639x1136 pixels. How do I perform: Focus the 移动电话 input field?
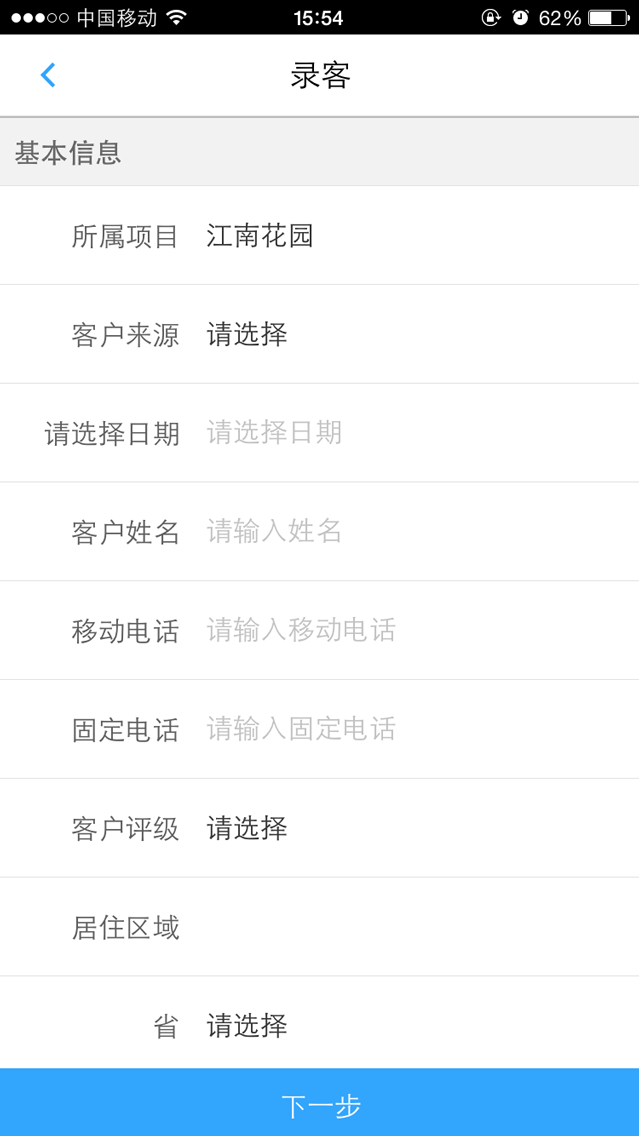click(301, 630)
